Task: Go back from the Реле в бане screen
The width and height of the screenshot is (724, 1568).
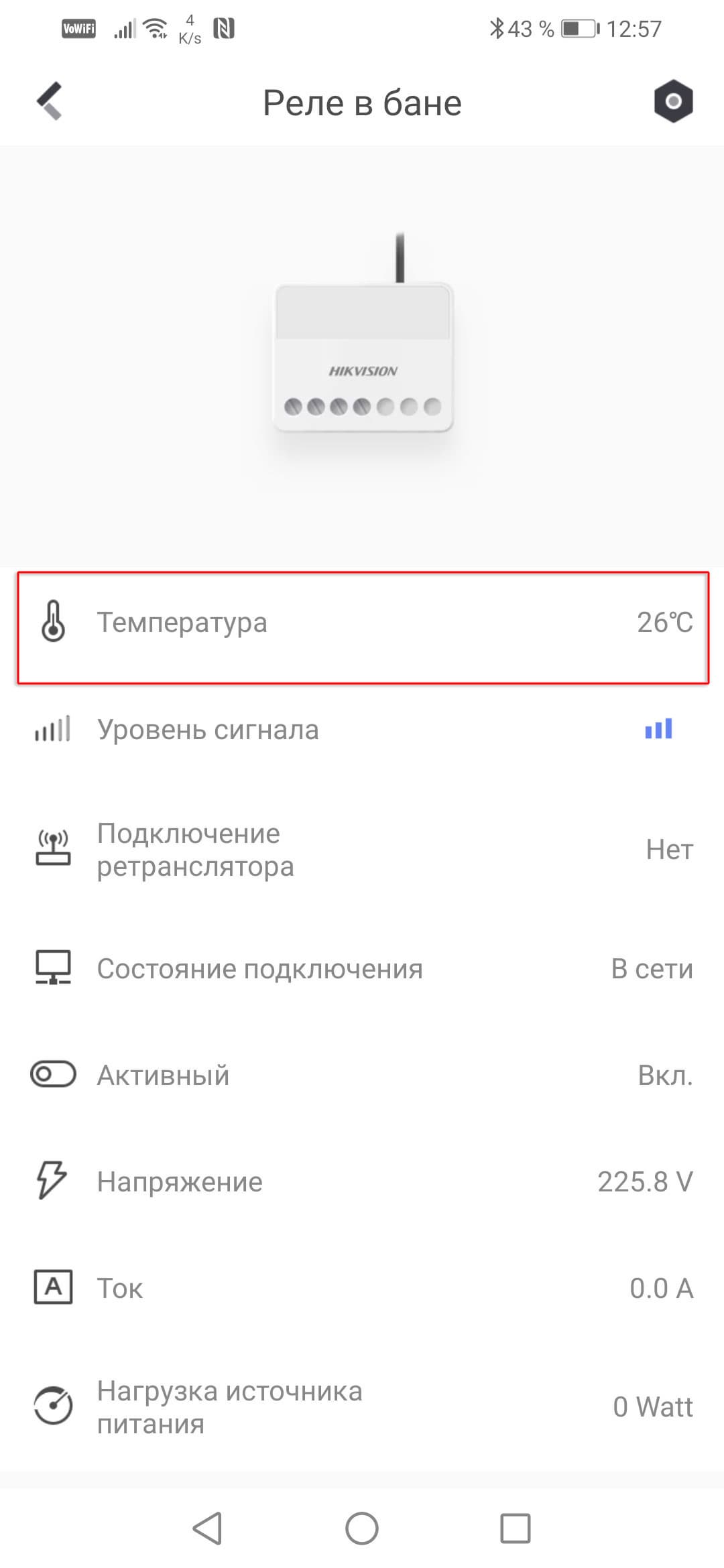Action: tap(50, 102)
